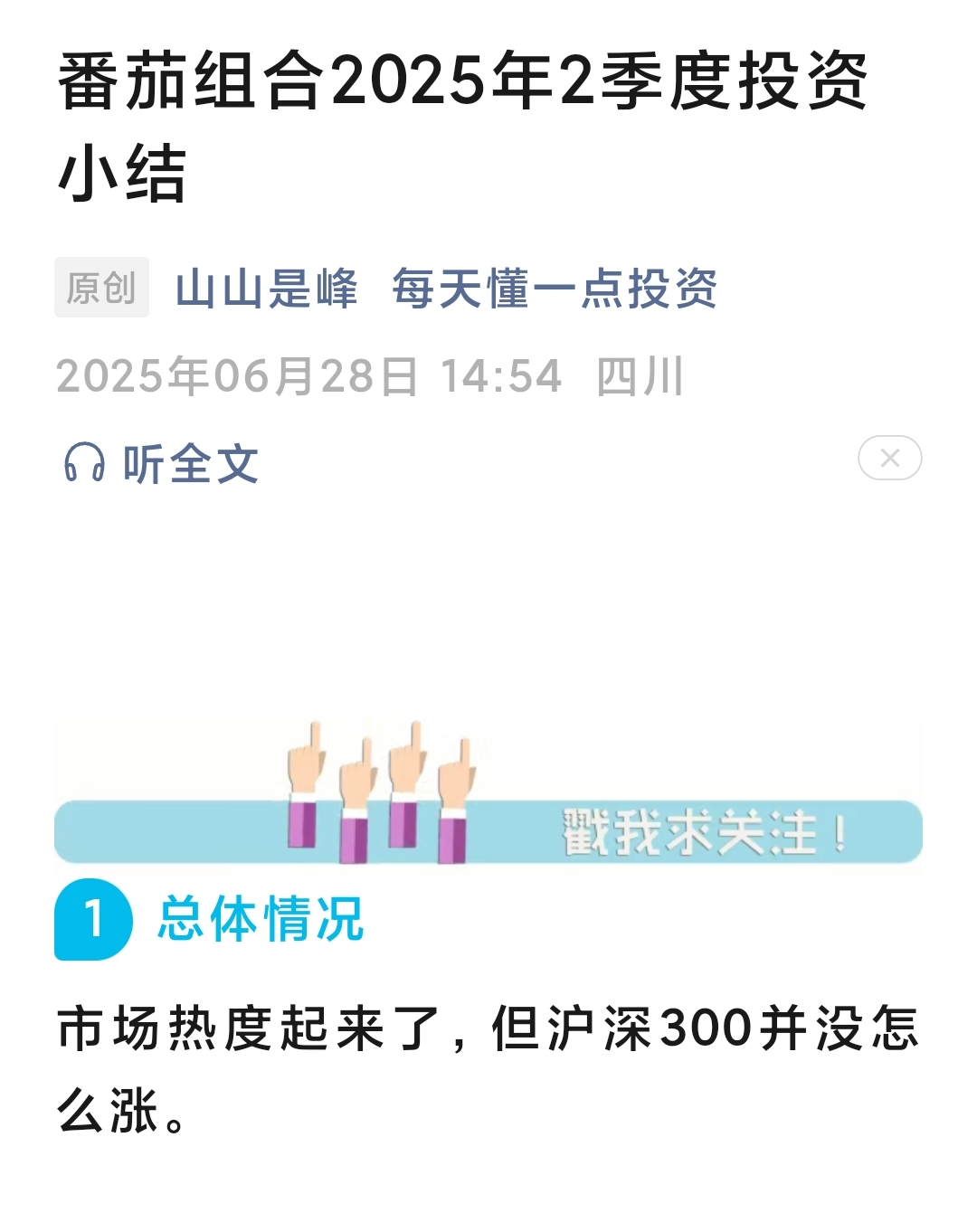Open the 每天懂一点投资 account page

554,289
